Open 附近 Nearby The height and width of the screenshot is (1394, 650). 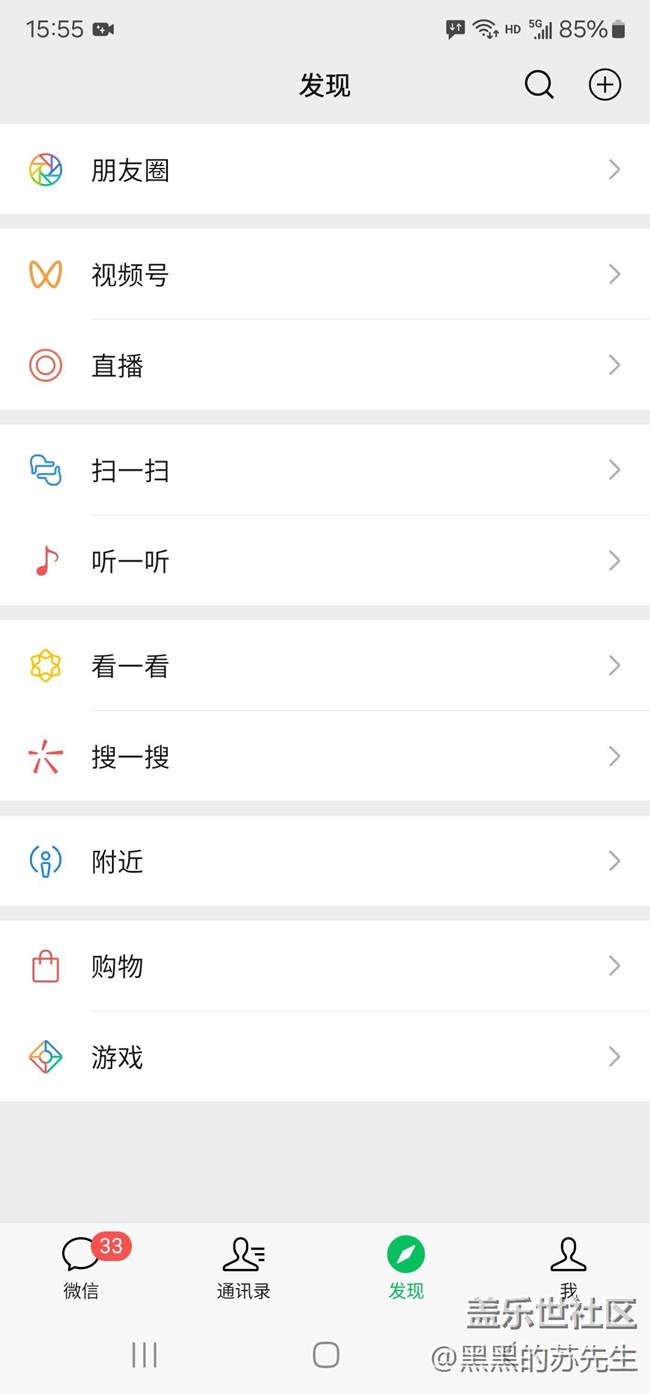tap(325, 861)
